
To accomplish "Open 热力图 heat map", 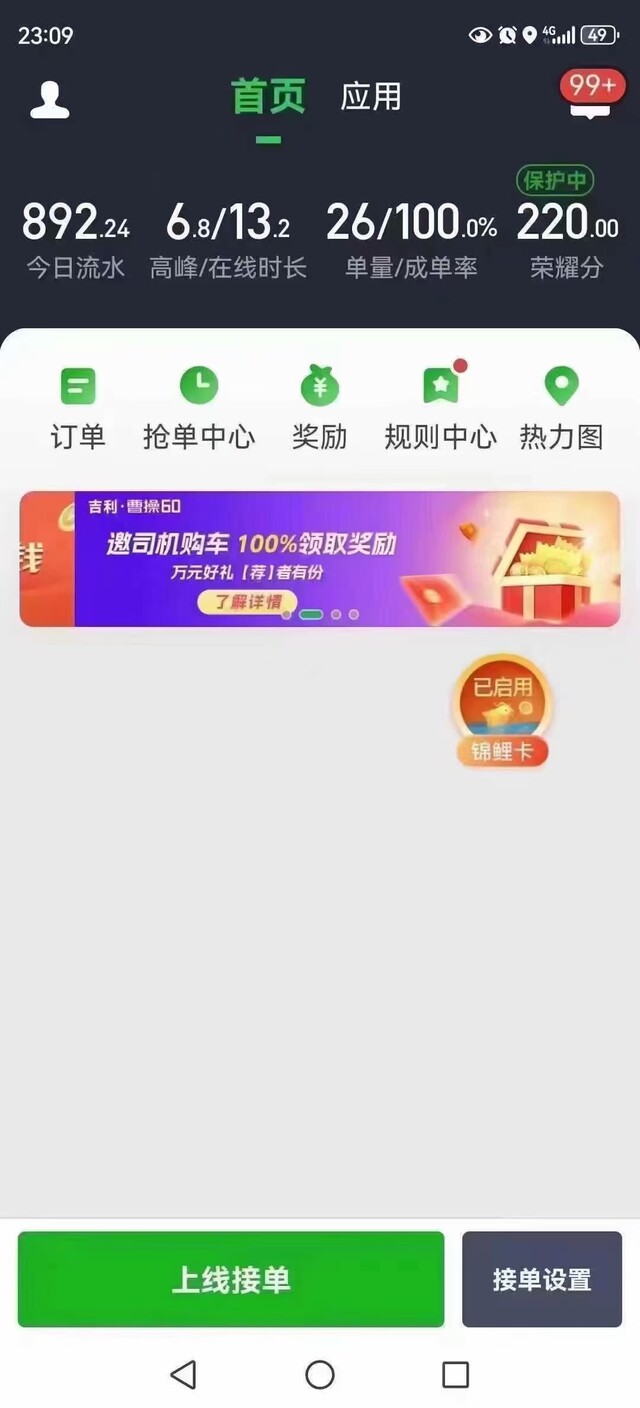I will click(562, 408).
